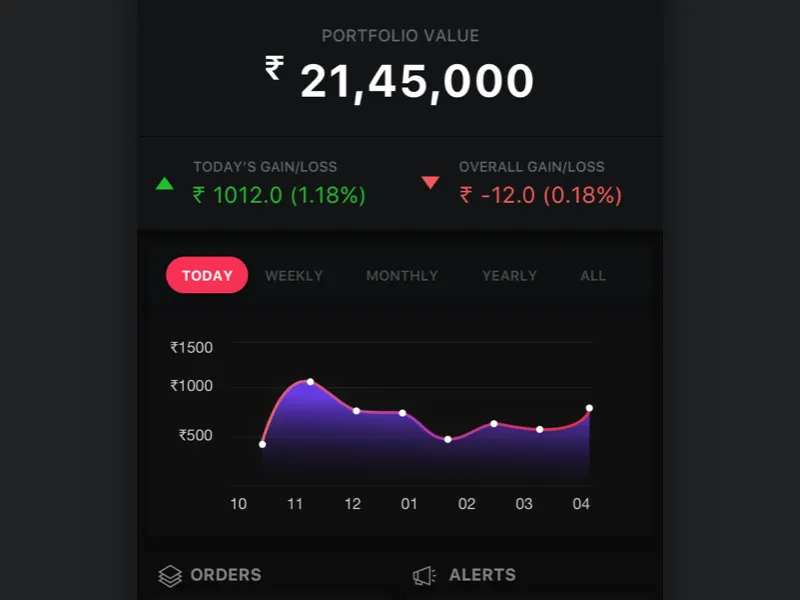Open the Alerts section

(x=466, y=575)
